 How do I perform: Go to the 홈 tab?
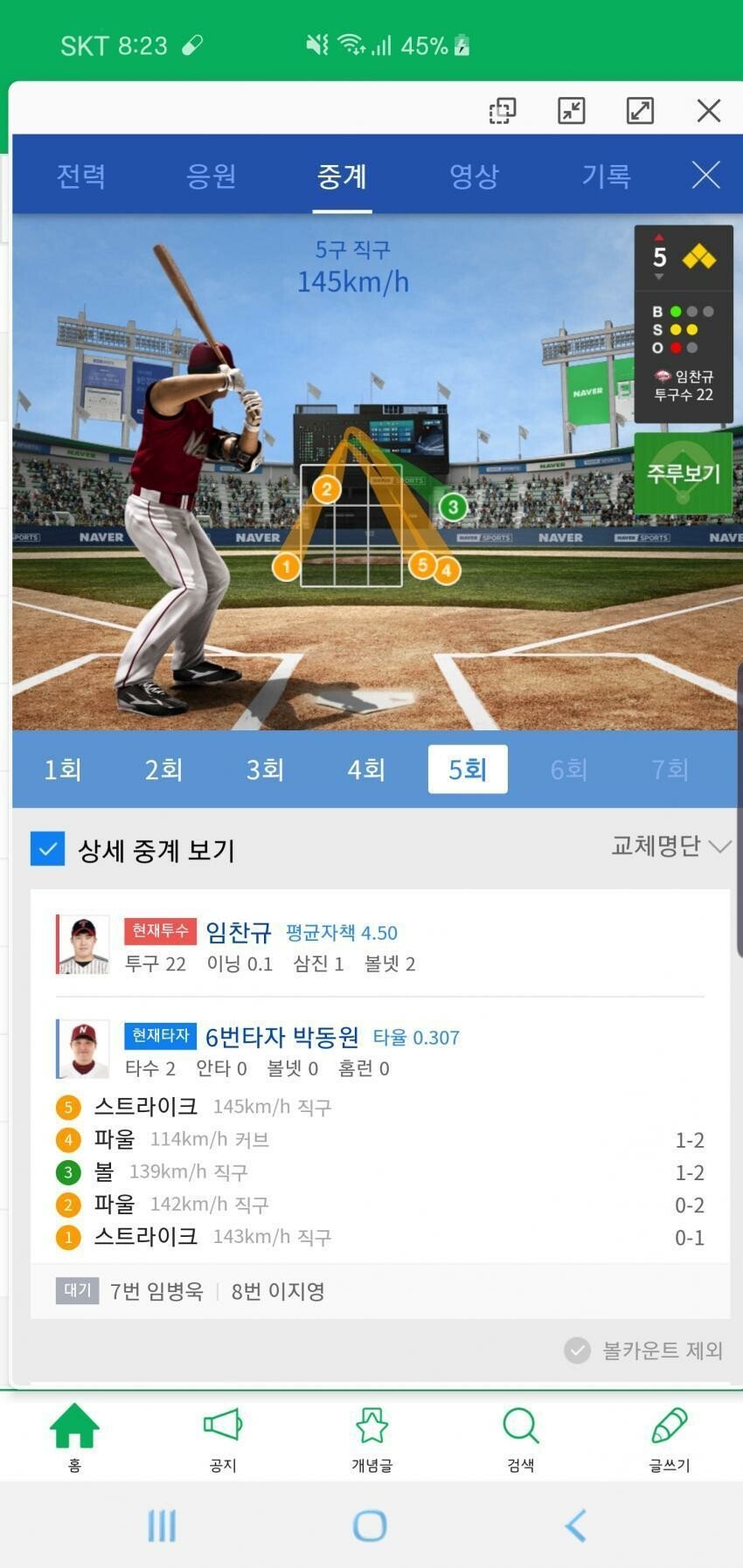(x=74, y=1438)
